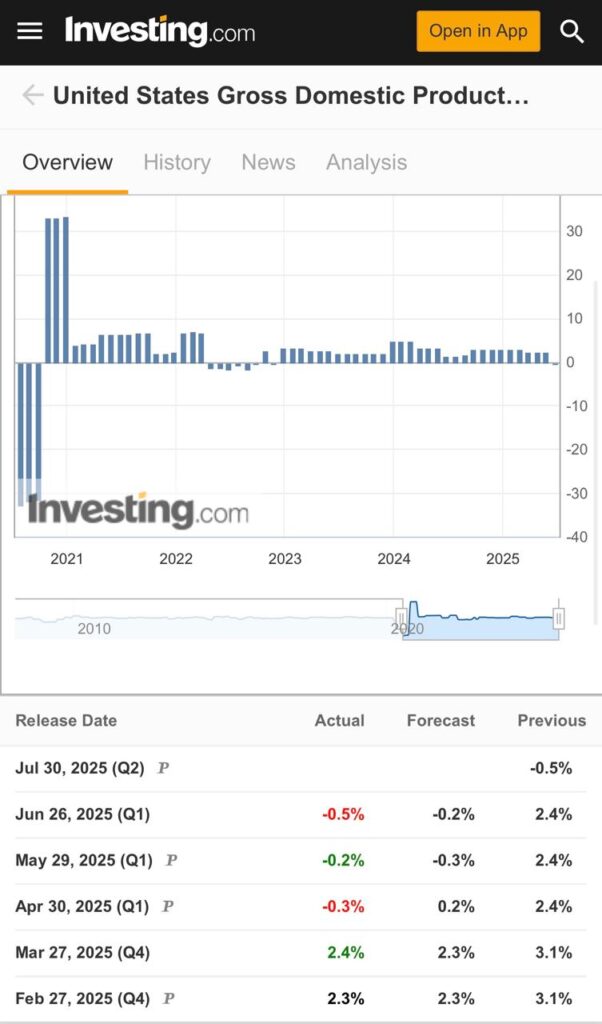This screenshot has height=1024, width=602.
Task: Switch to the History tab
Action: click(177, 162)
